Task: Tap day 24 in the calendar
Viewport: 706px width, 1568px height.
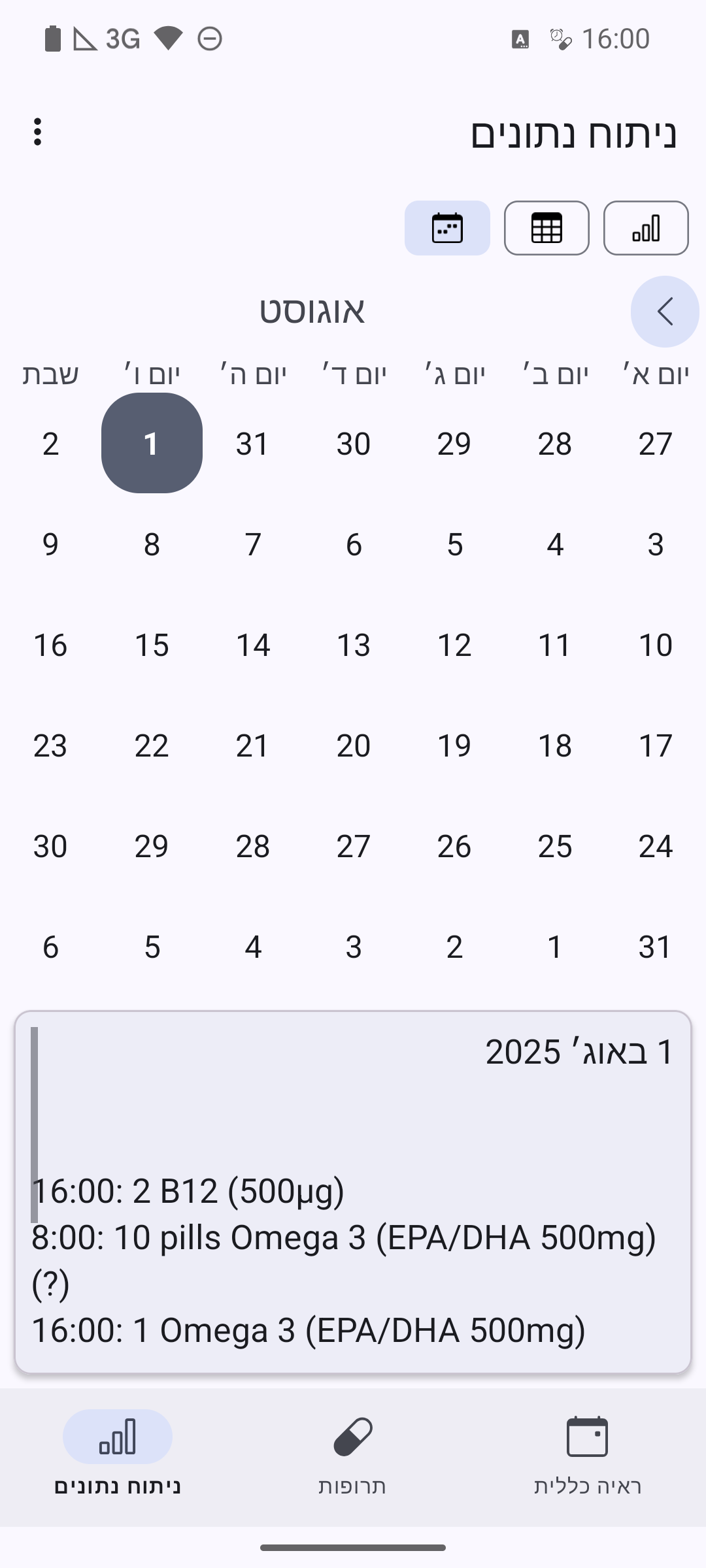Action: coord(656,846)
